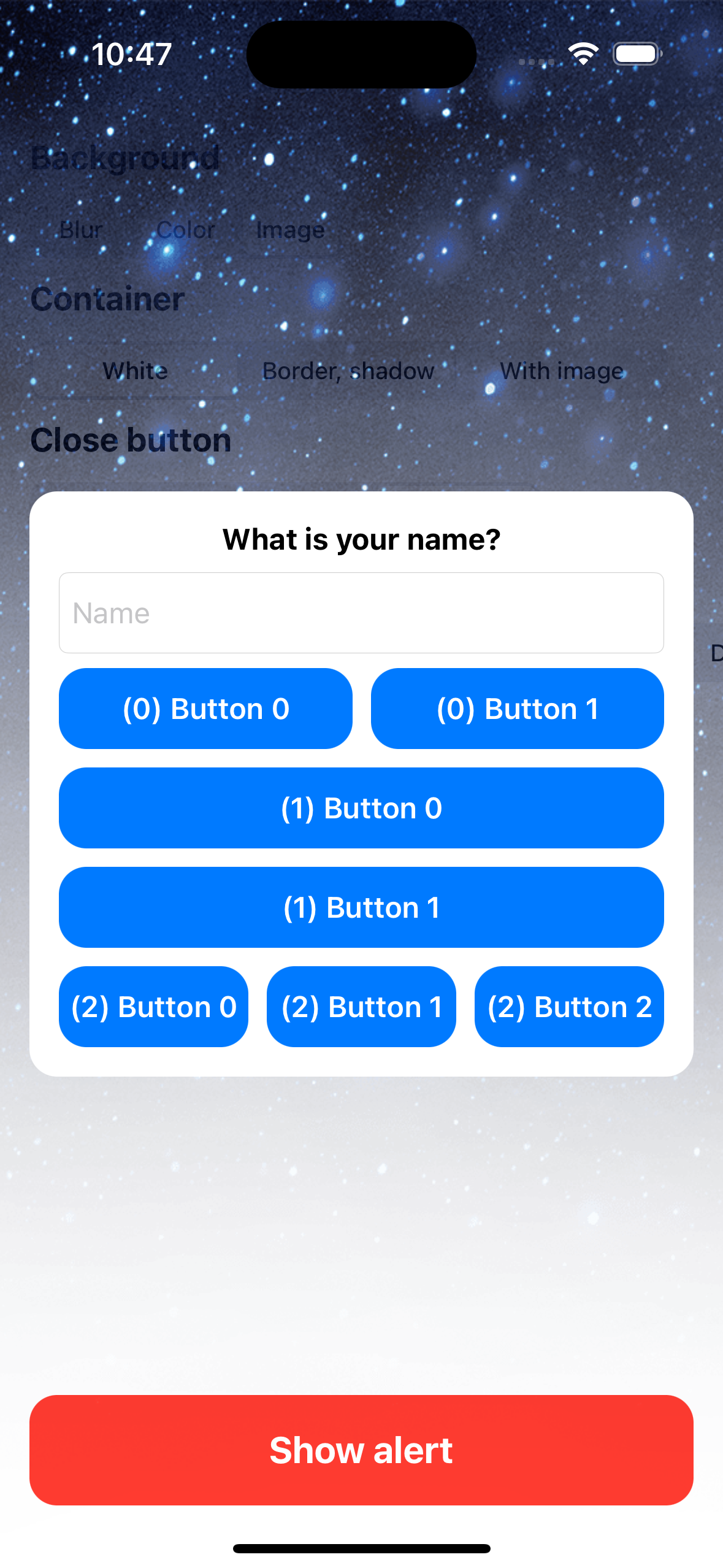Select (2) Button 0 in the alert

pyautogui.click(x=153, y=1007)
